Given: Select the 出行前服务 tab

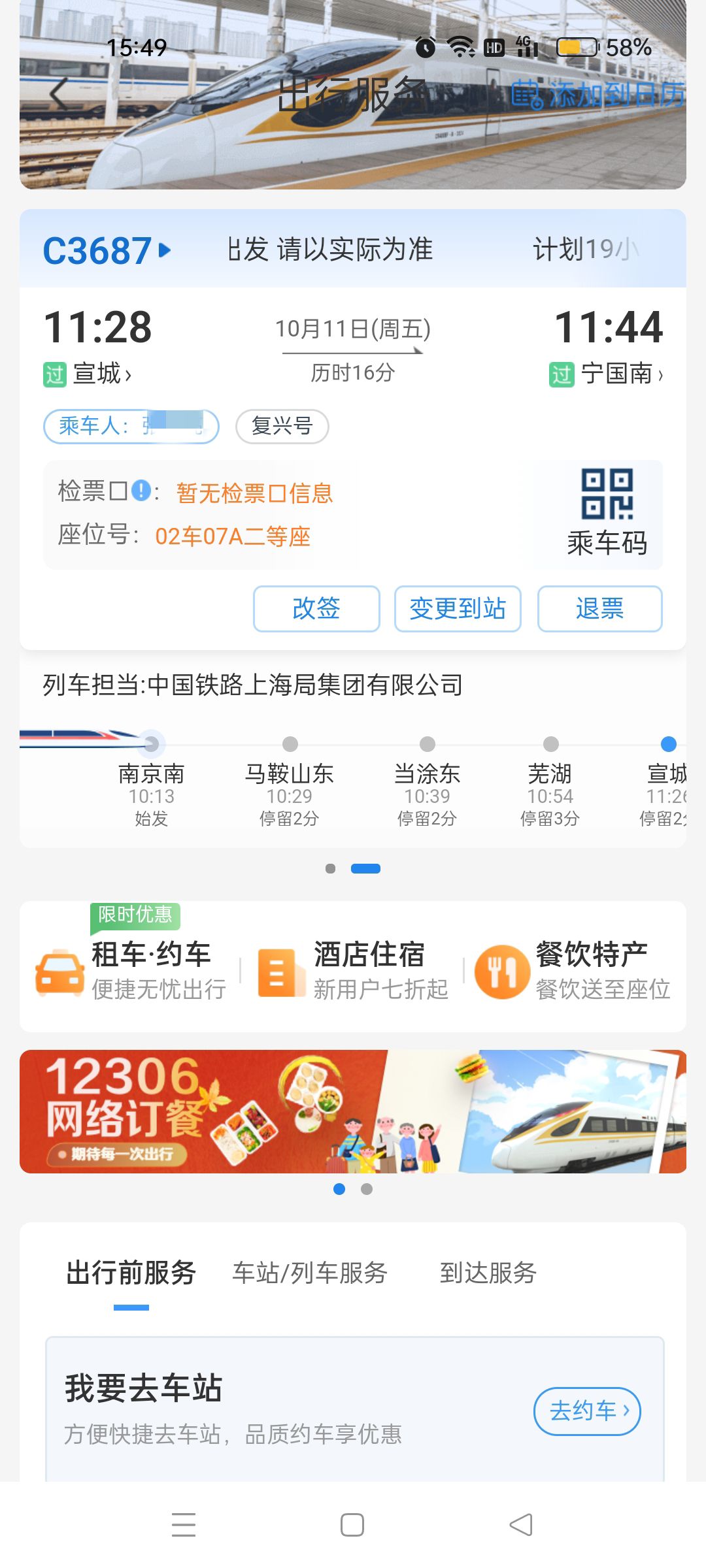Looking at the screenshot, I should pos(131,1273).
